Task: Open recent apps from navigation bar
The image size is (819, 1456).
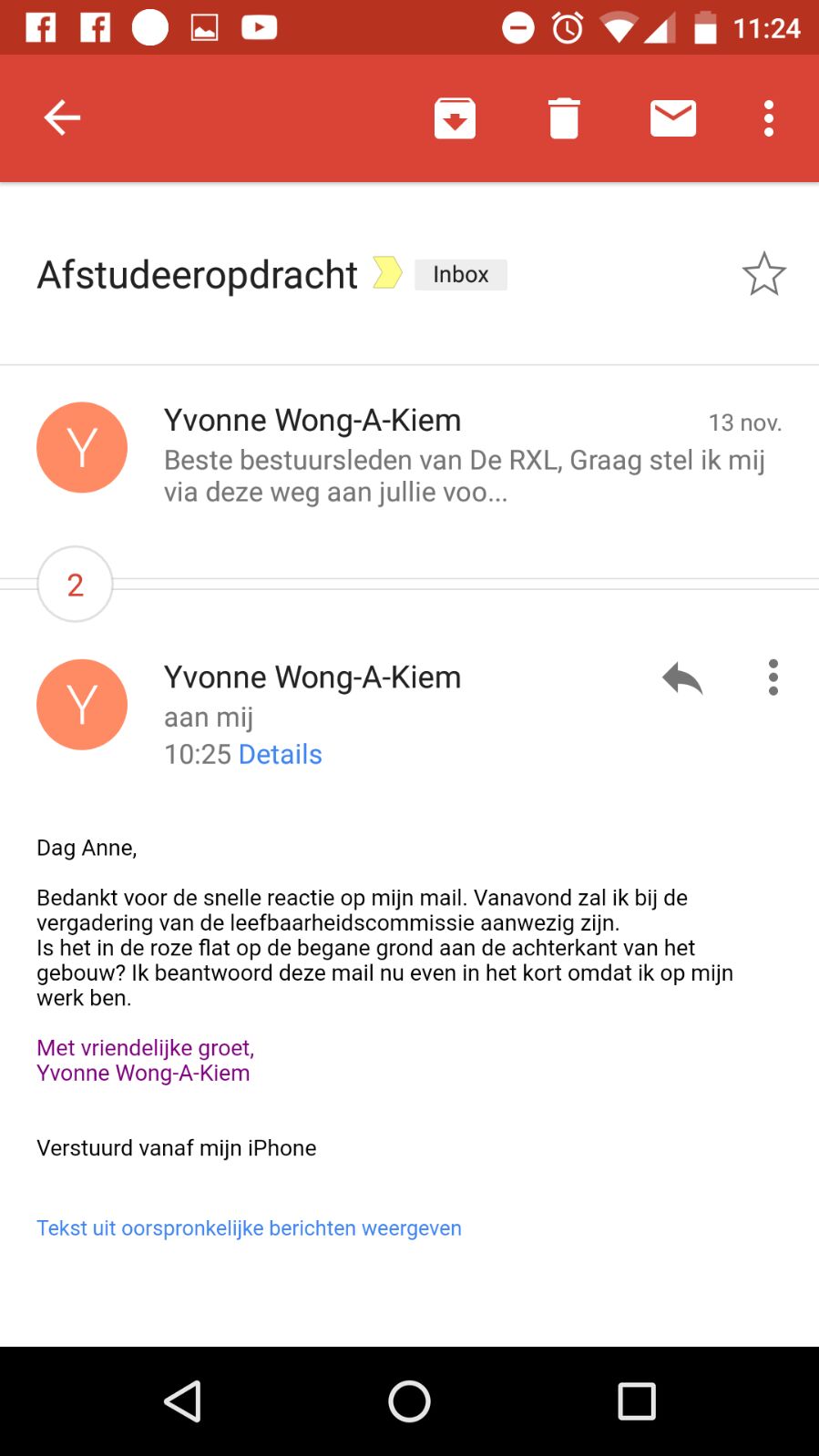Action: tap(636, 1401)
